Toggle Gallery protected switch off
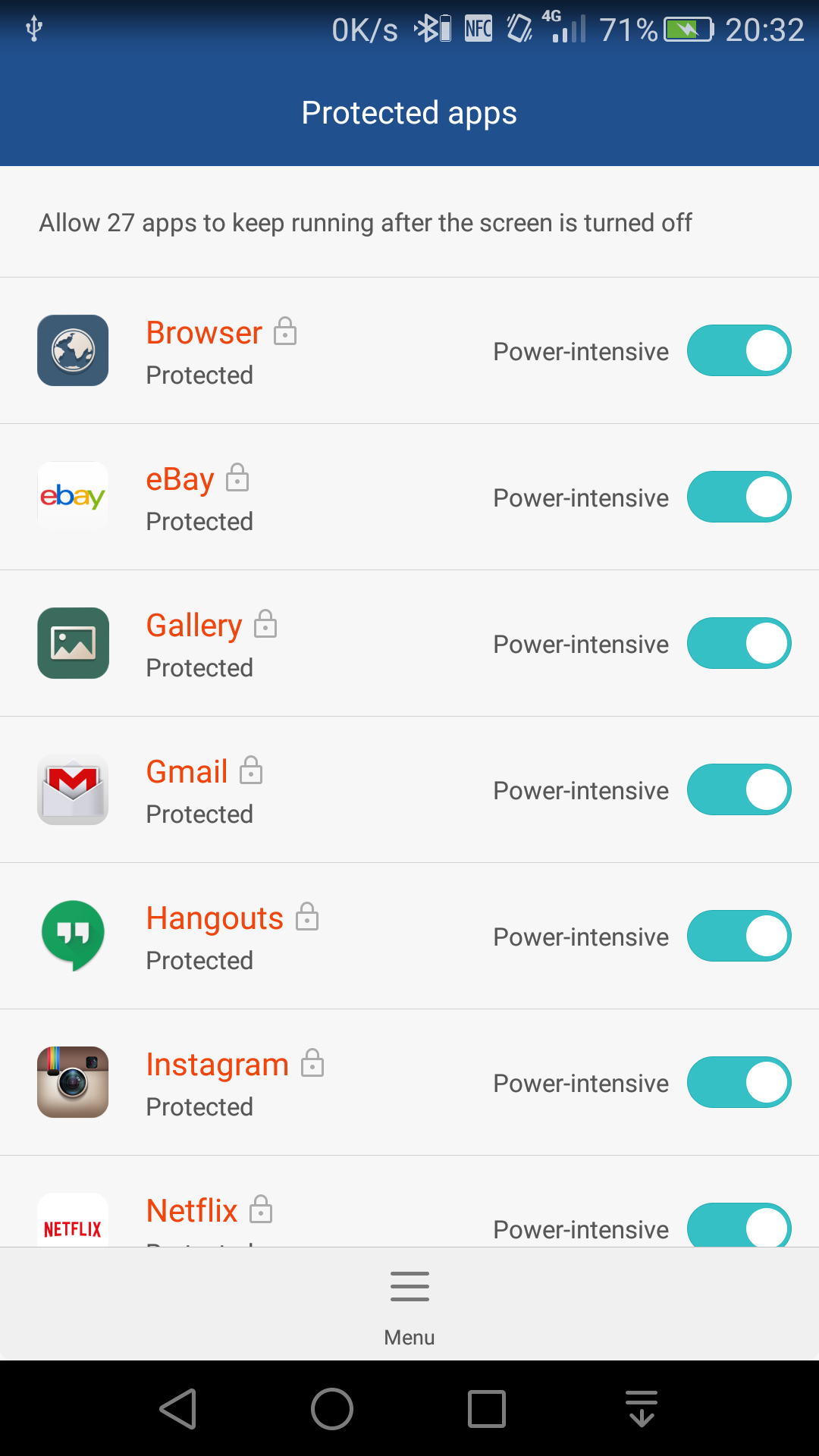 (x=739, y=643)
